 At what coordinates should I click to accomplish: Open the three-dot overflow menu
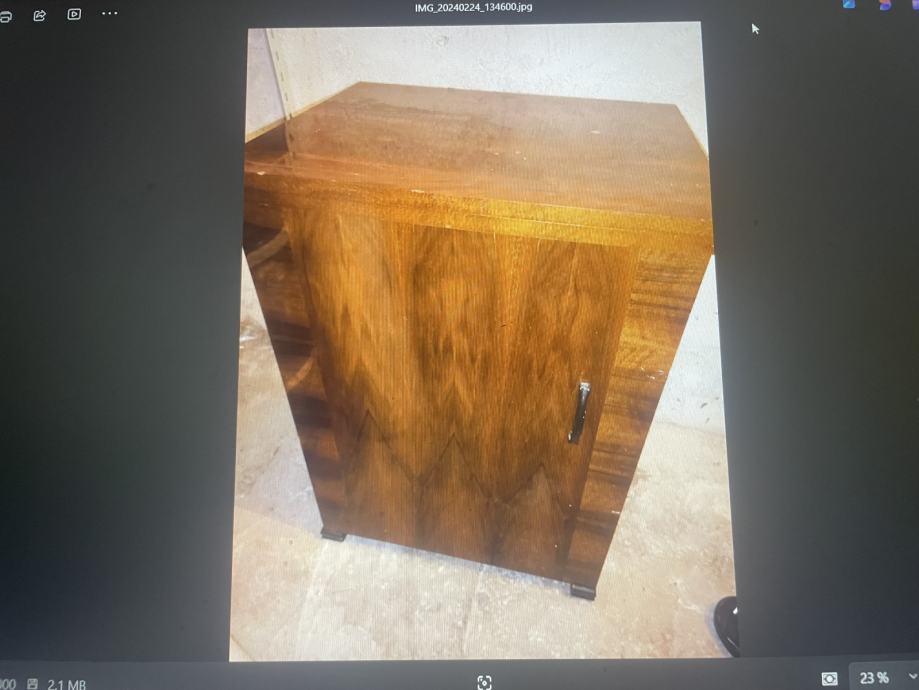(109, 14)
